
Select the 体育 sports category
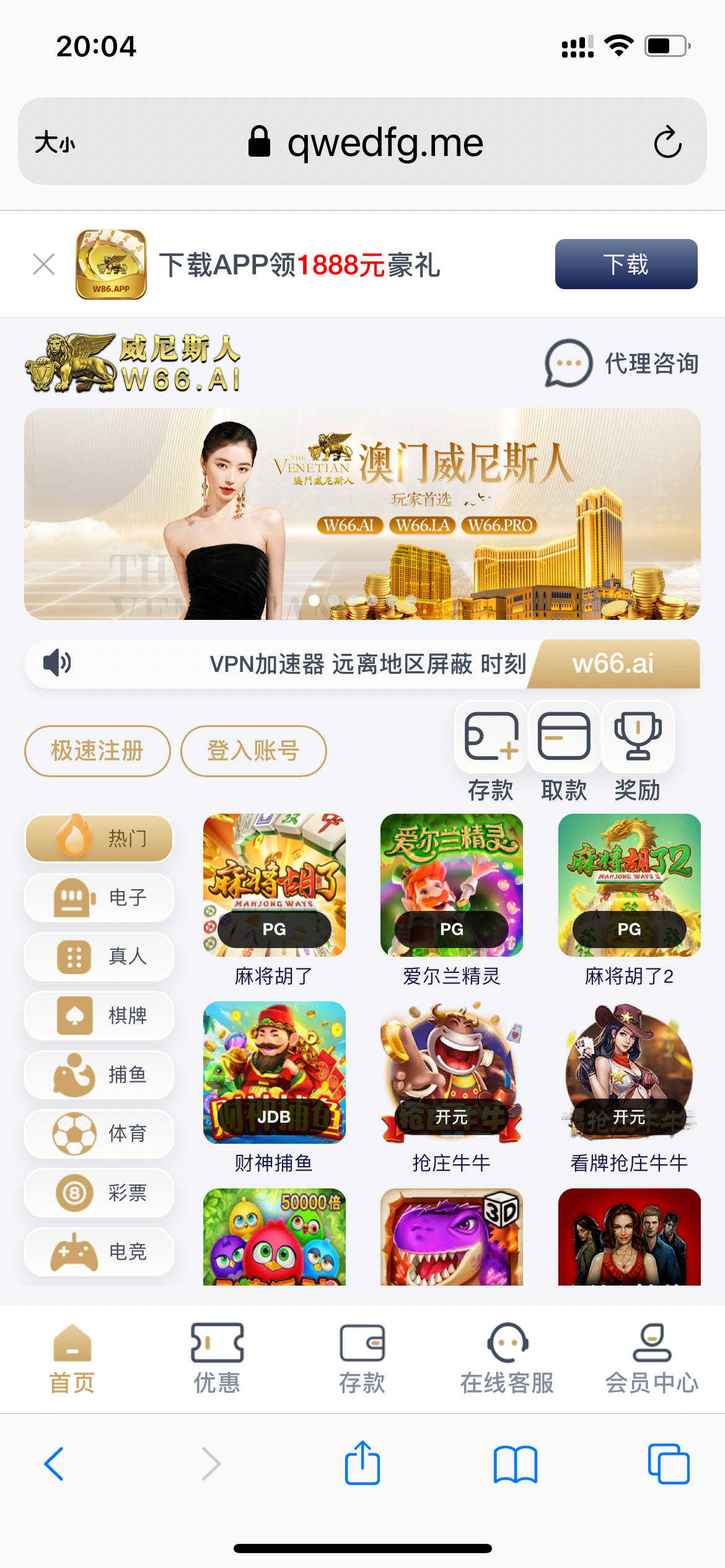(99, 1133)
